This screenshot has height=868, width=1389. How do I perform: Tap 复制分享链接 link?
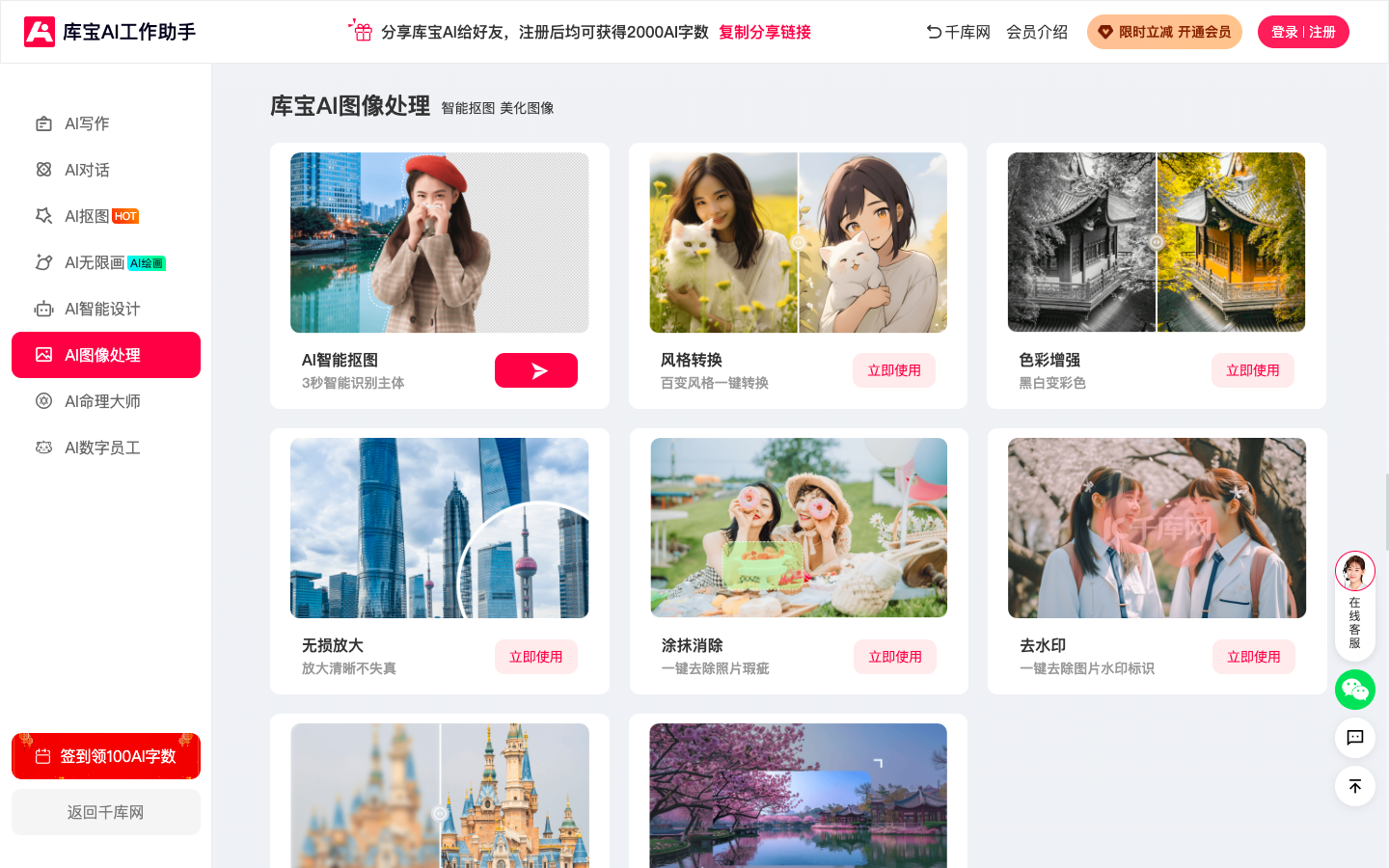tap(764, 32)
